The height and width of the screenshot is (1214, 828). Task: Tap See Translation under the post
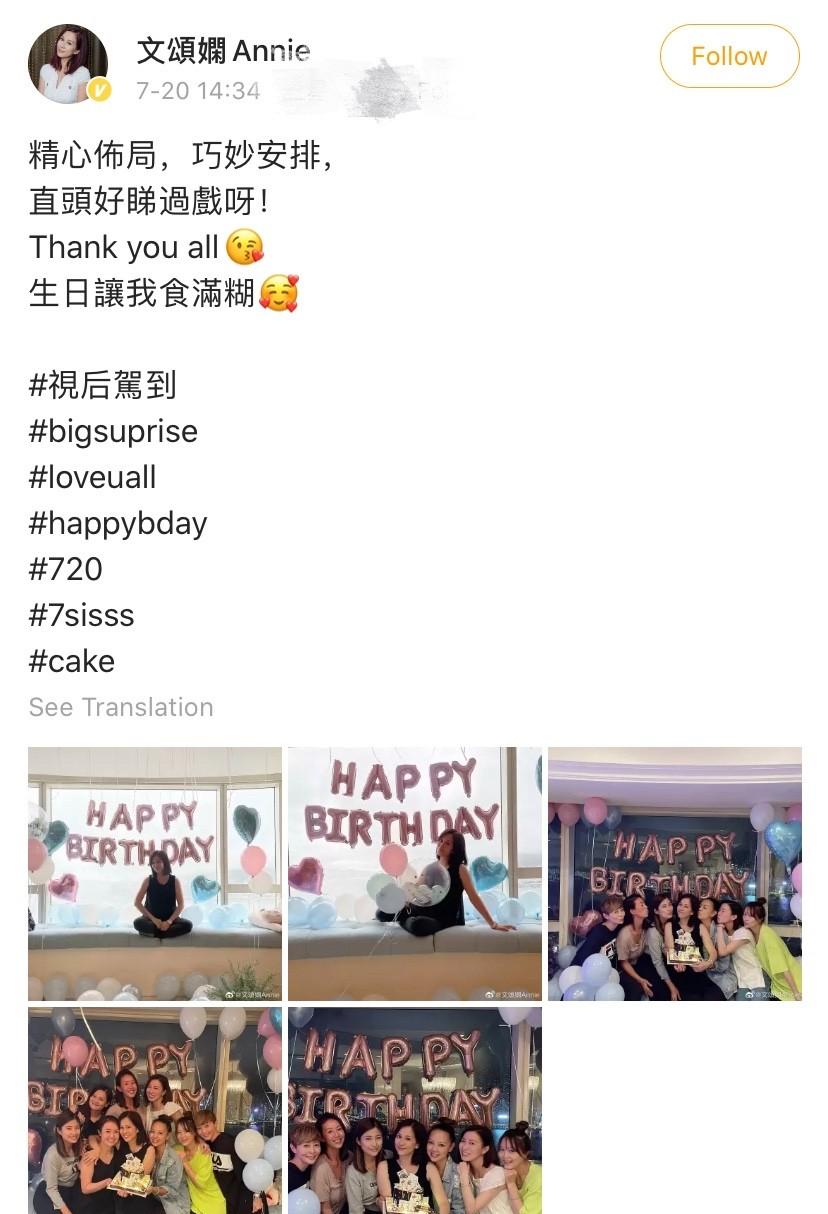click(121, 707)
